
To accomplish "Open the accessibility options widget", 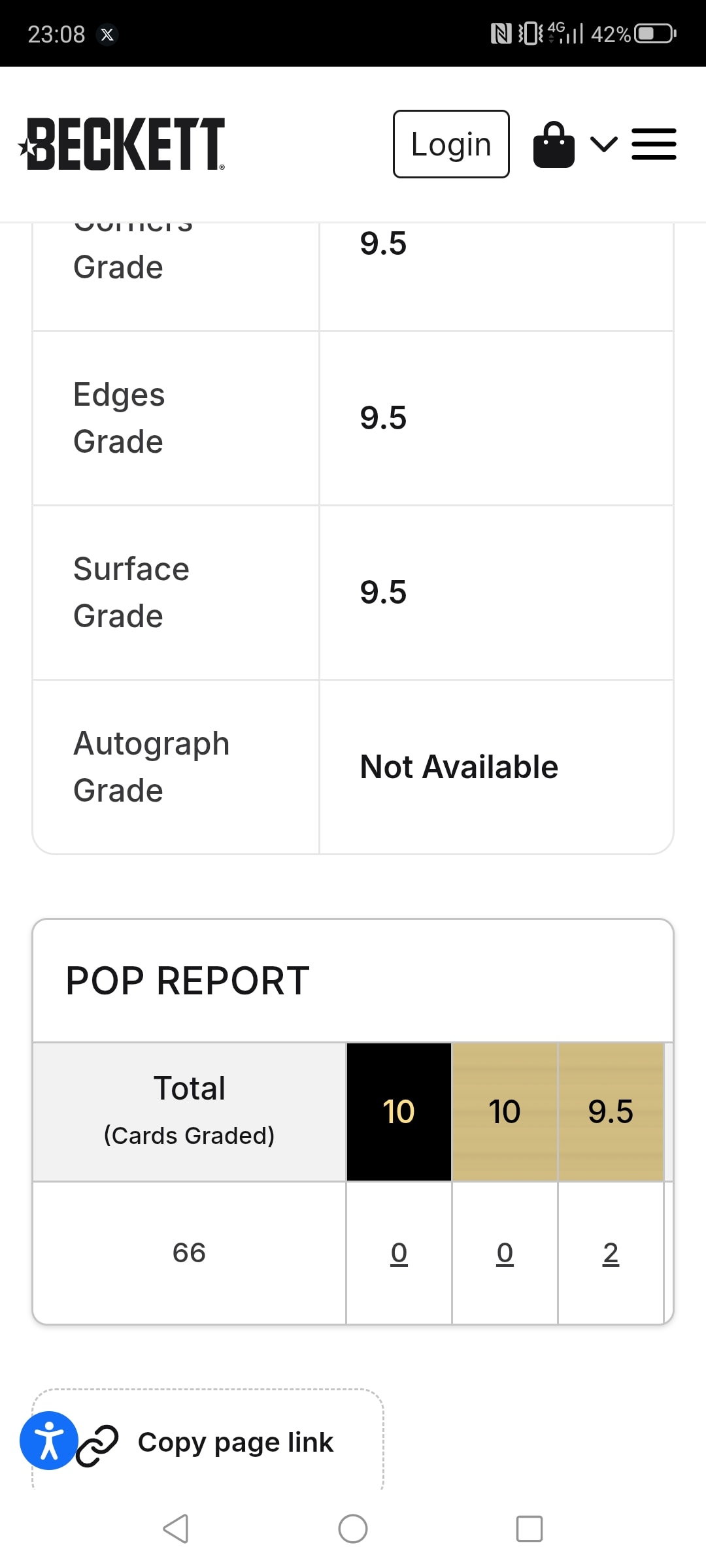I will [x=49, y=1441].
